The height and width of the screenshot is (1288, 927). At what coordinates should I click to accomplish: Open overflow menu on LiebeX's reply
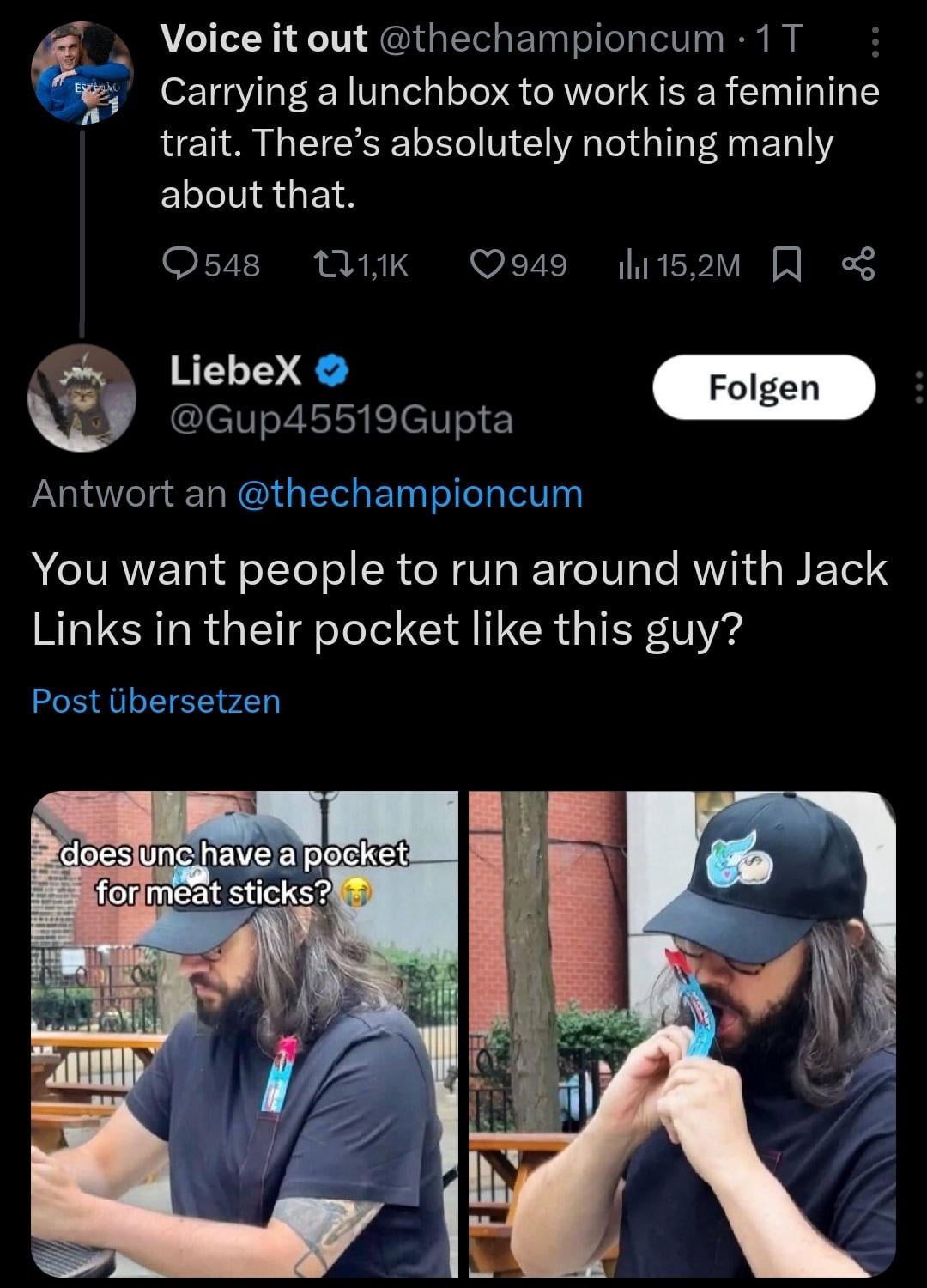[x=917, y=387]
